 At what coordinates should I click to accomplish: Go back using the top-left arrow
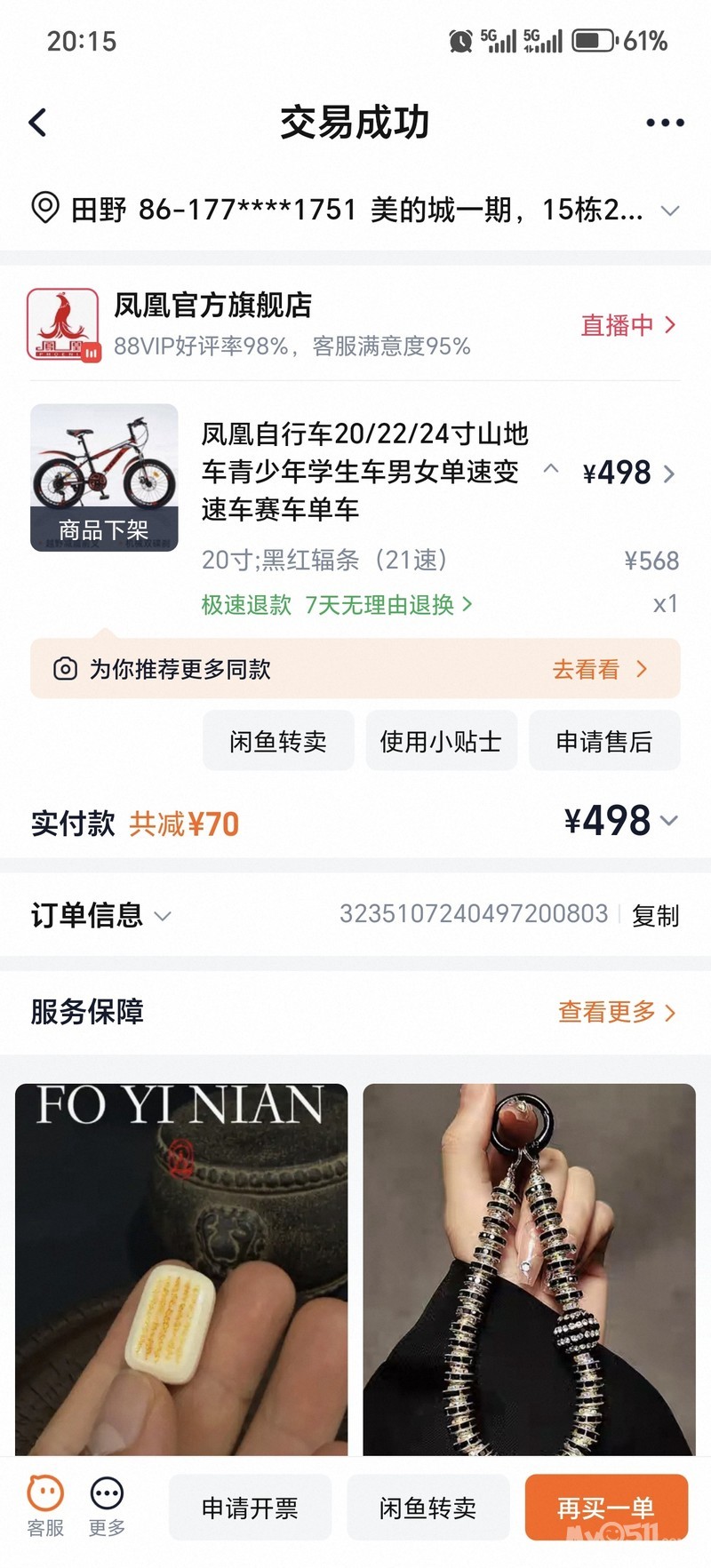pyautogui.click(x=38, y=123)
